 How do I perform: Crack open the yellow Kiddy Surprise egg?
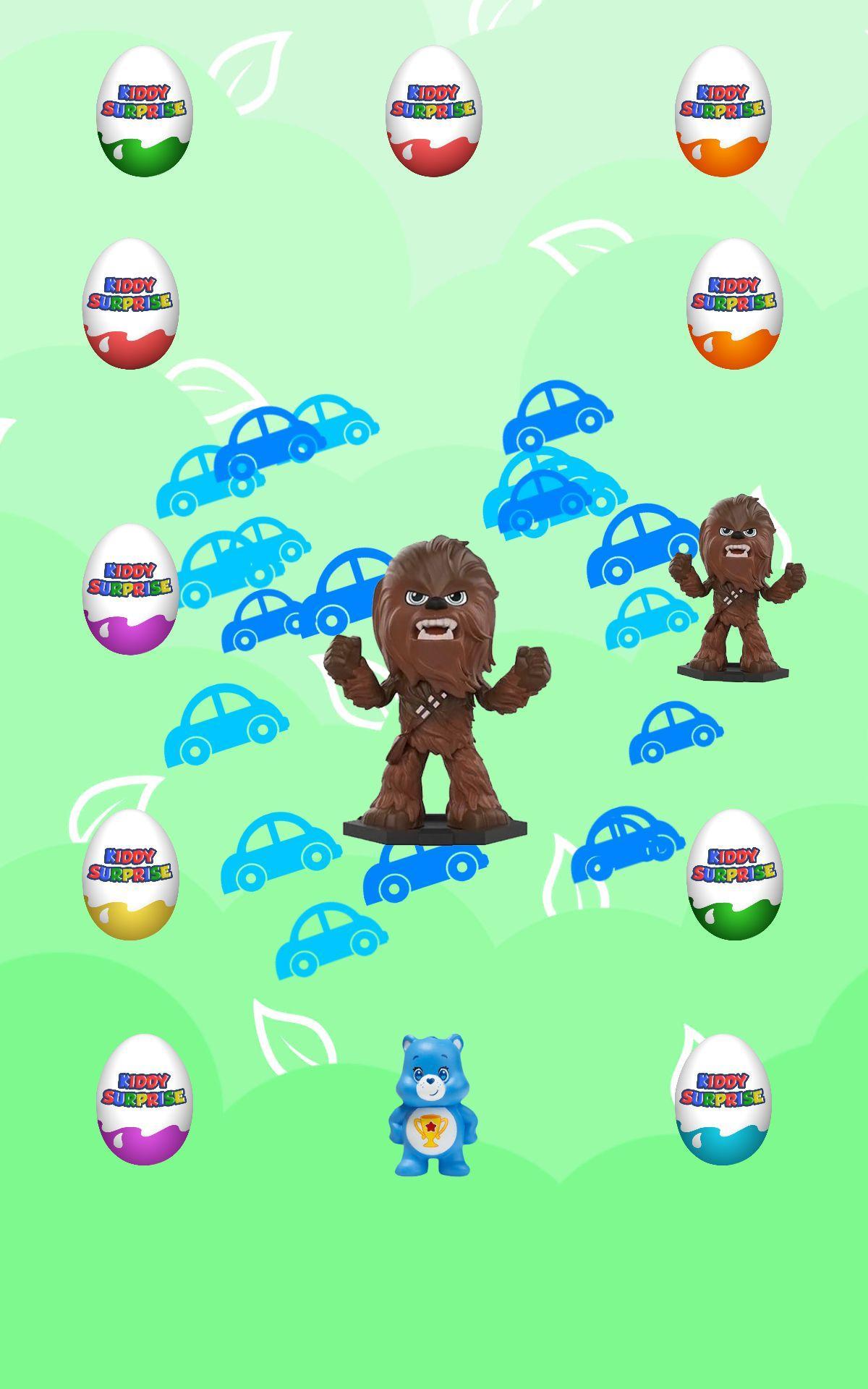[x=130, y=874]
